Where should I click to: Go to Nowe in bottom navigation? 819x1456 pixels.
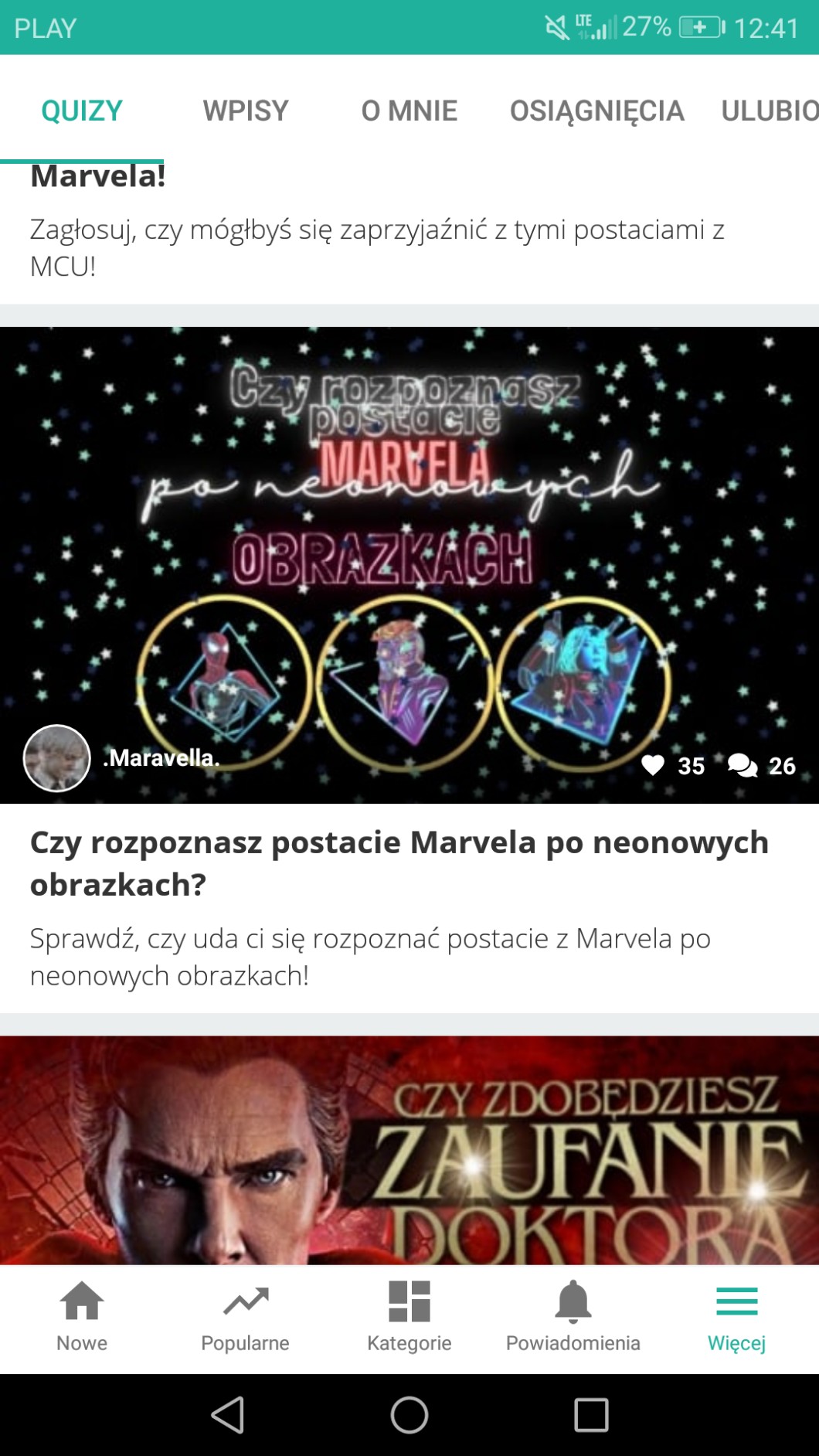coord(82,1315)
